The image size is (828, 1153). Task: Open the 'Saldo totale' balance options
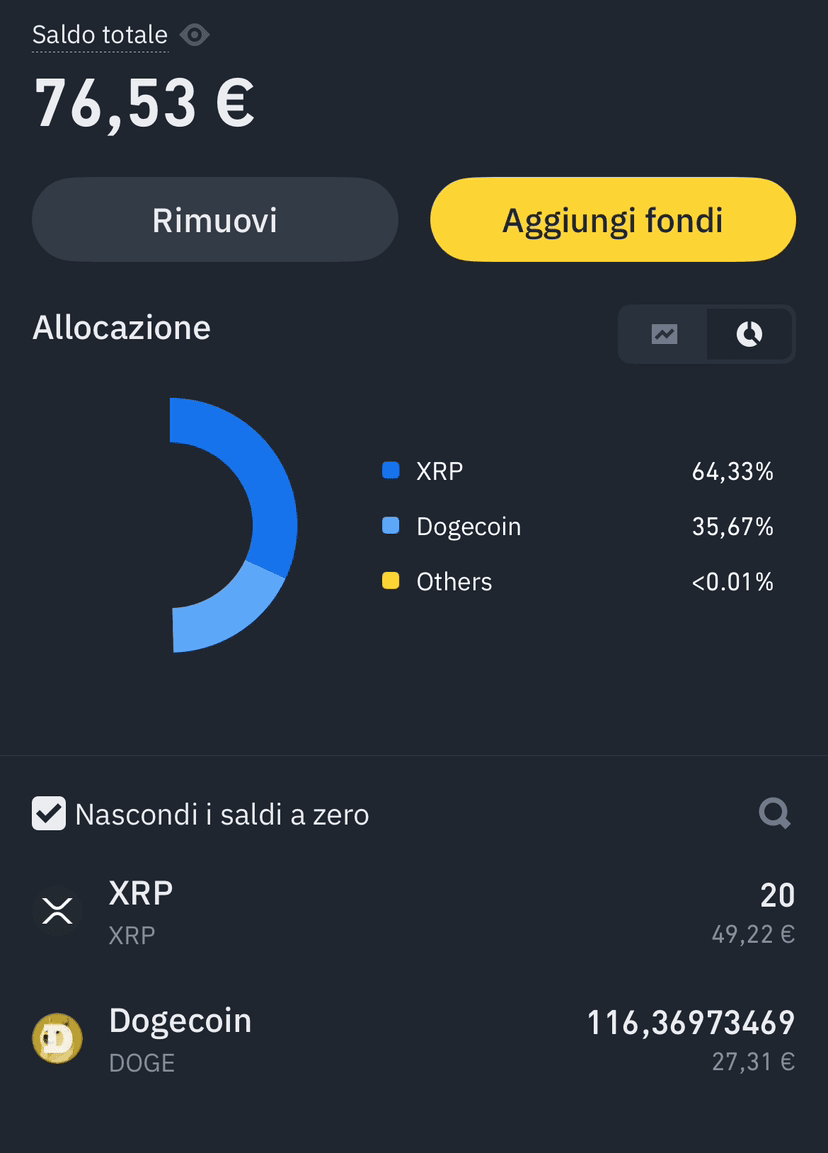(x=99, y=34)
